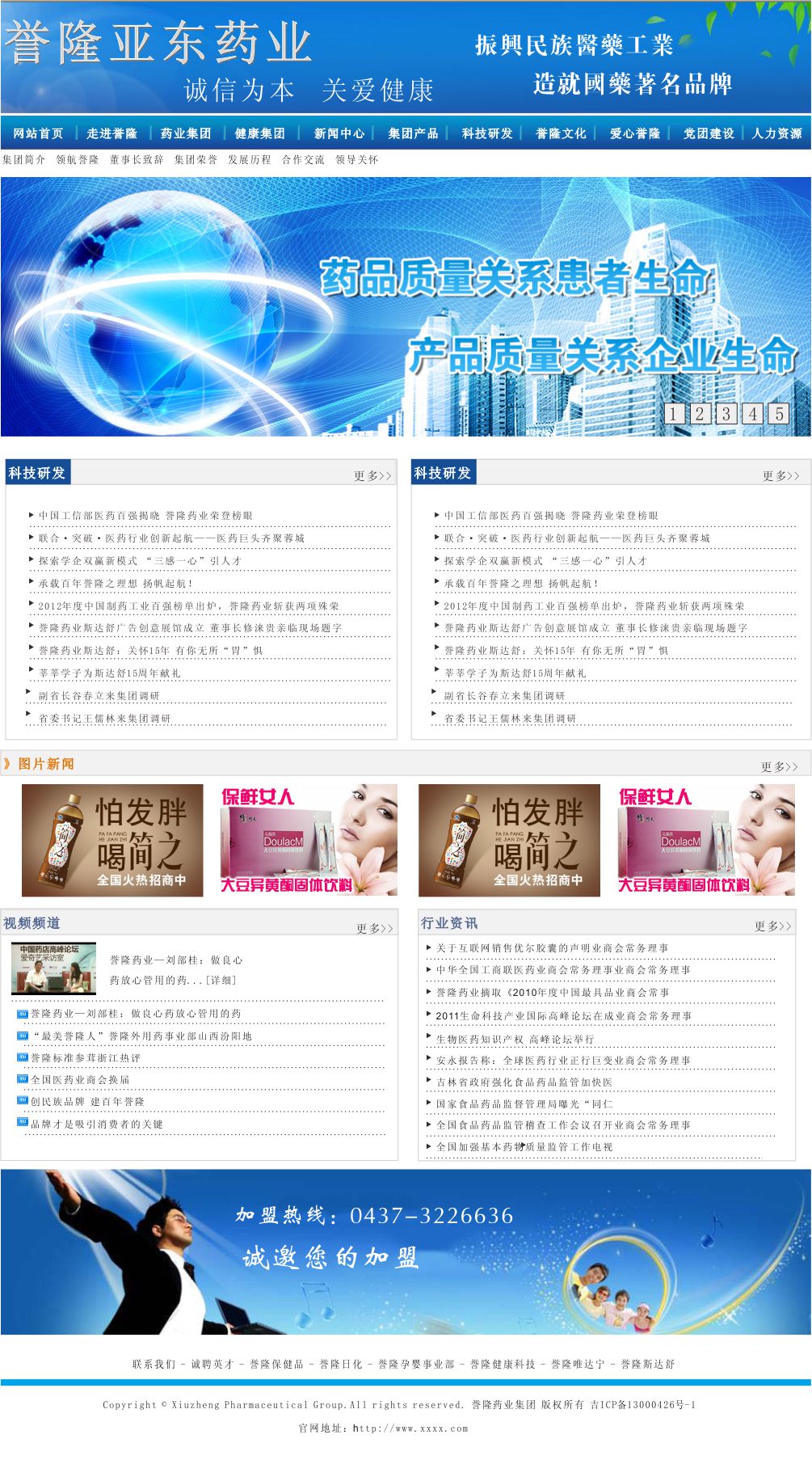
Task: Open article 生物医药知识产权 高峰论坛举行
Action: (x=515, y=1039)
